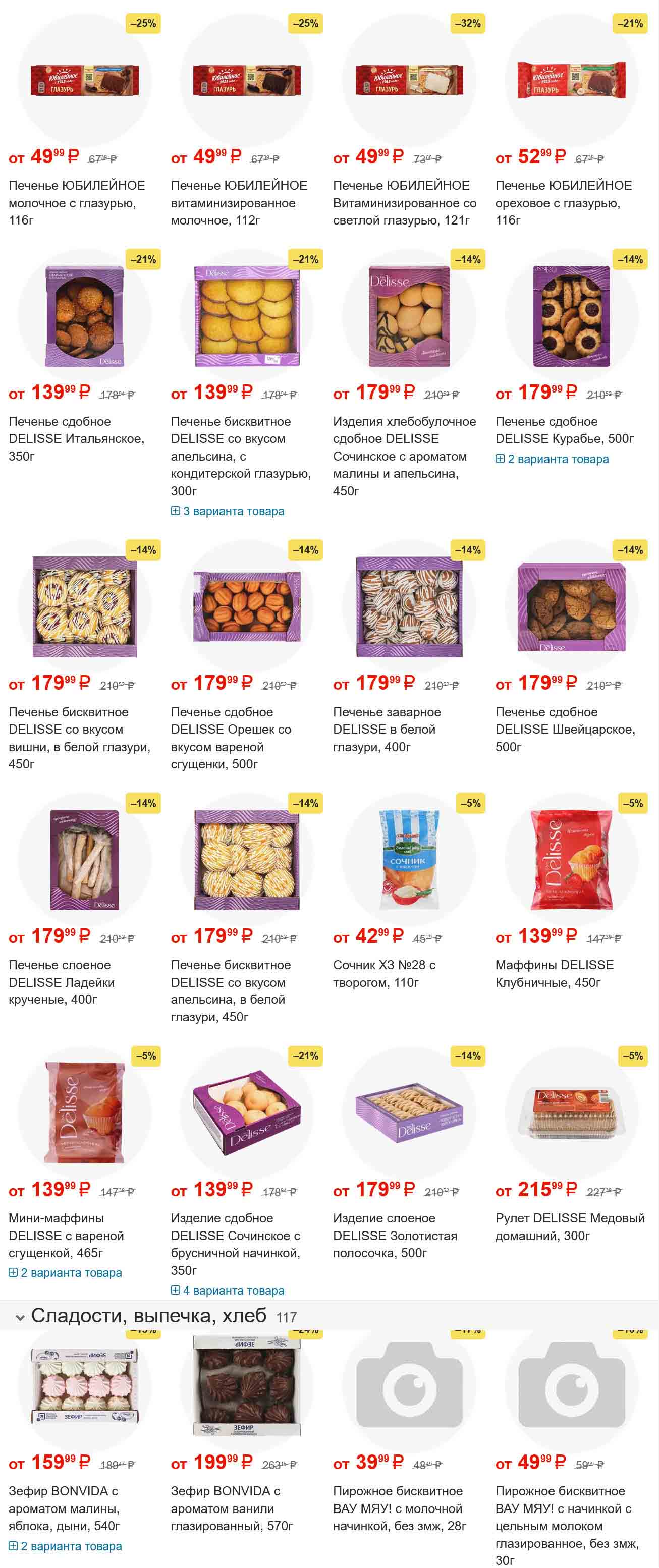This screenshot has height=1568, width=659.
Task: View DELISSE Сочинское с ароматом малины 450г
Action: (404, 455)
